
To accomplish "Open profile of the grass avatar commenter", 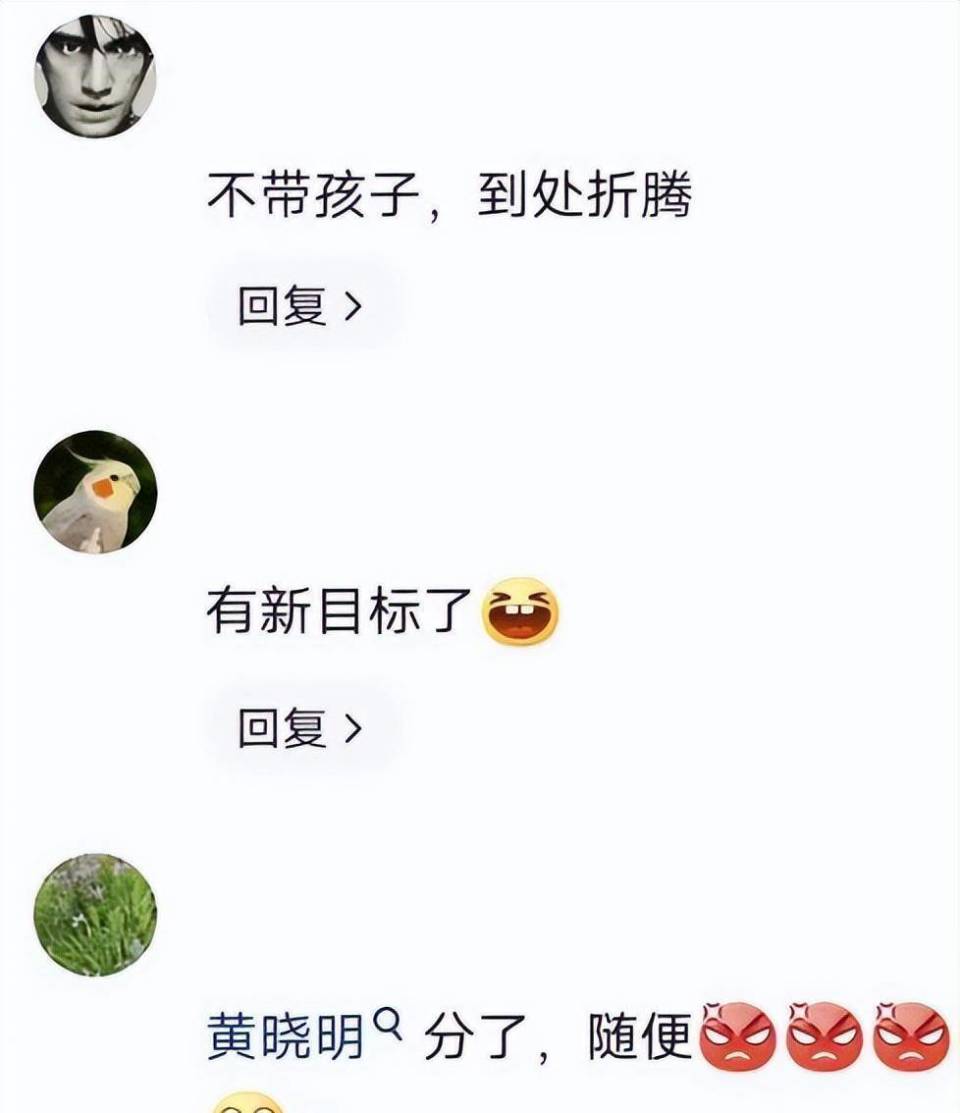I will tap(95, 915).
